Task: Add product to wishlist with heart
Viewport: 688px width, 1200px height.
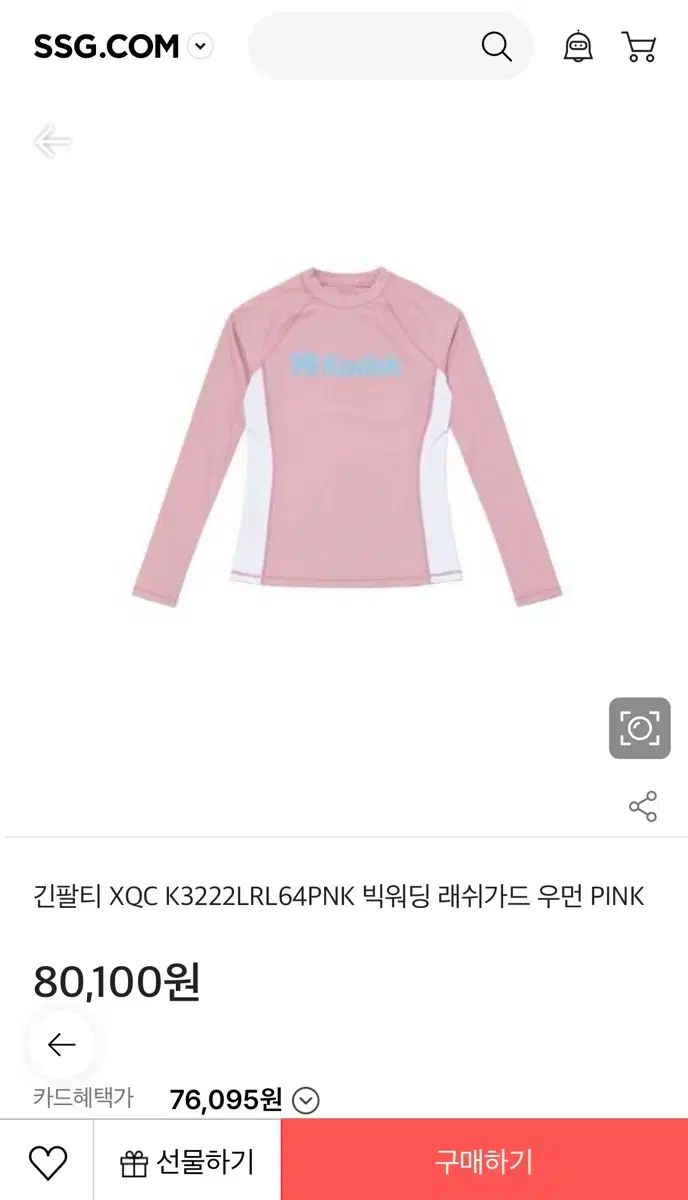Action: [x=47, y=1162]
